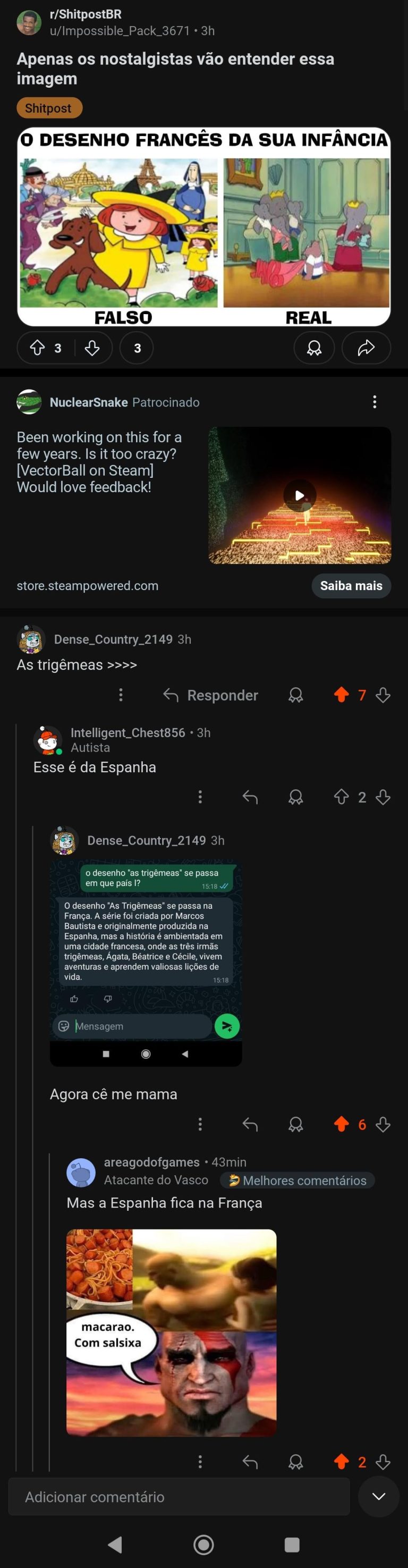This screenshot has height=1568, width=408.
Task: Share the ShitpostBR post
Action: click(365, 348)
